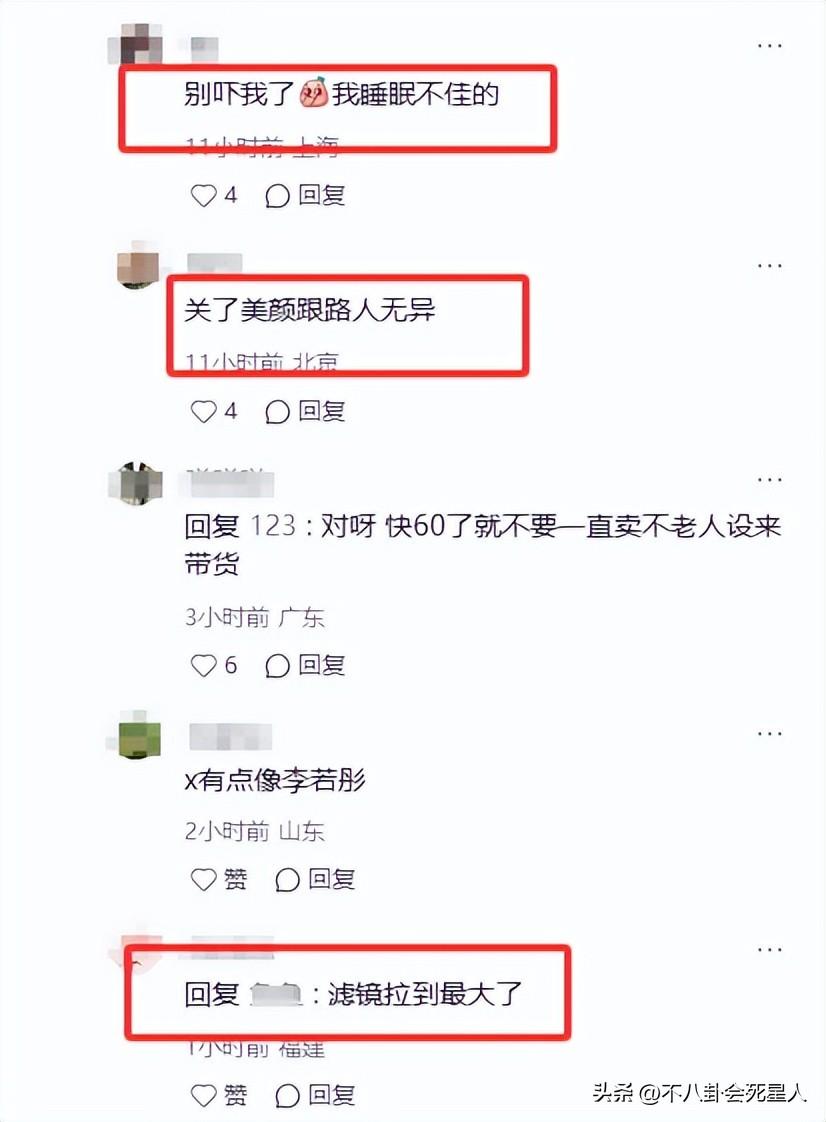The width and height of the screenshot is (826, 1122).
Task: Open overflow menu for "x有点像李若彤" comment
Action: (769, 733)
